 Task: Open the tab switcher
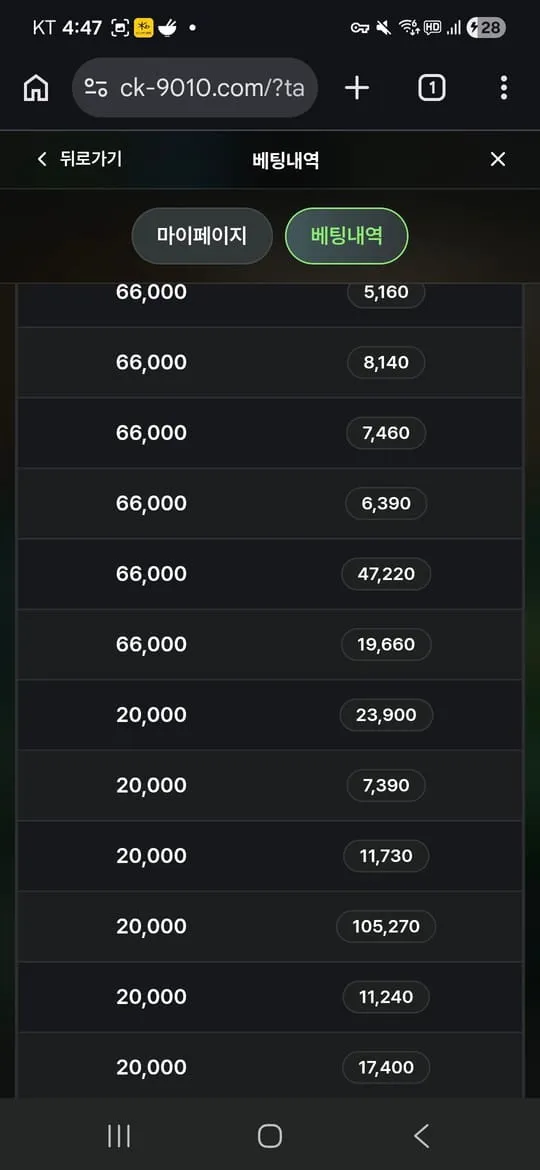click(x=431, y=88)
